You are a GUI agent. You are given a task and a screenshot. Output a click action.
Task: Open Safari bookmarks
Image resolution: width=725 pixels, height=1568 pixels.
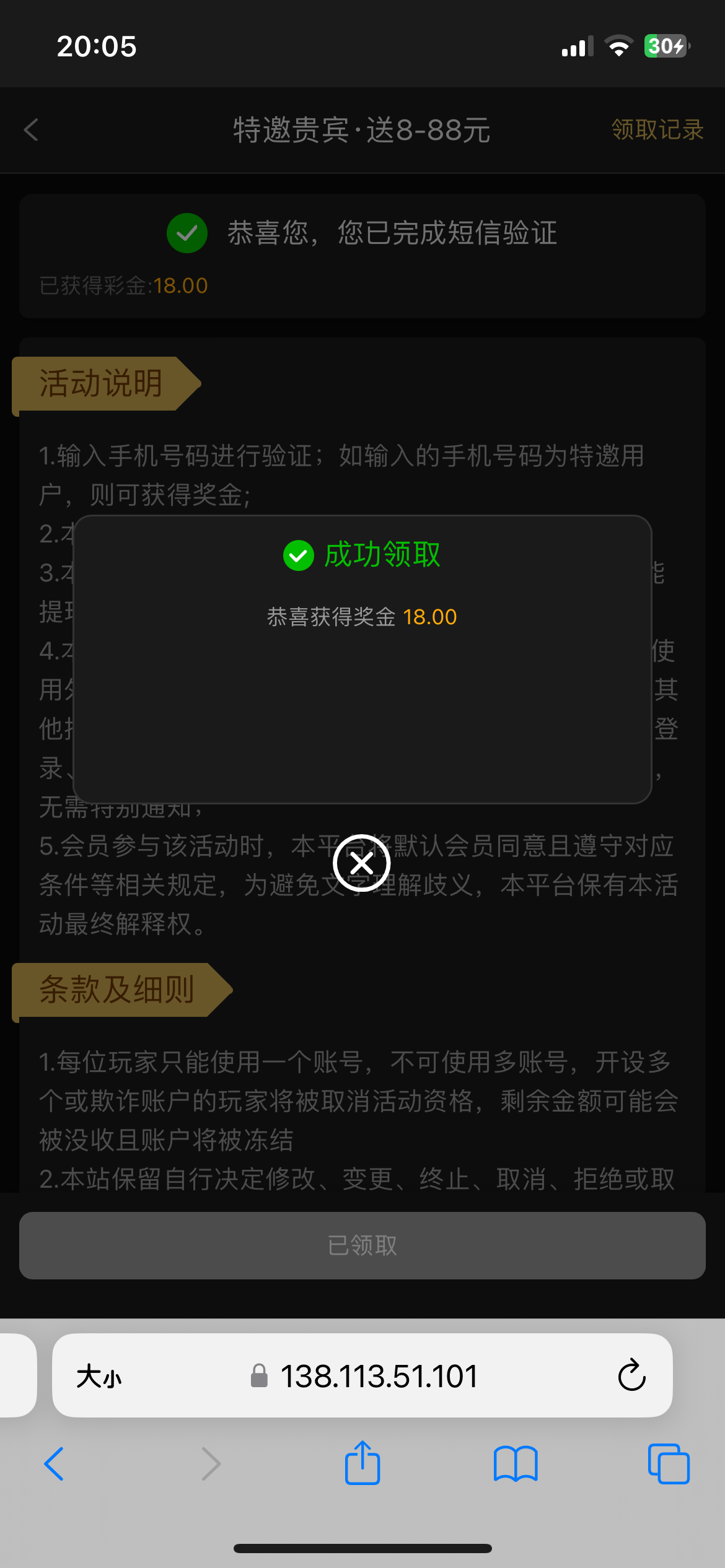point(516,1464)
